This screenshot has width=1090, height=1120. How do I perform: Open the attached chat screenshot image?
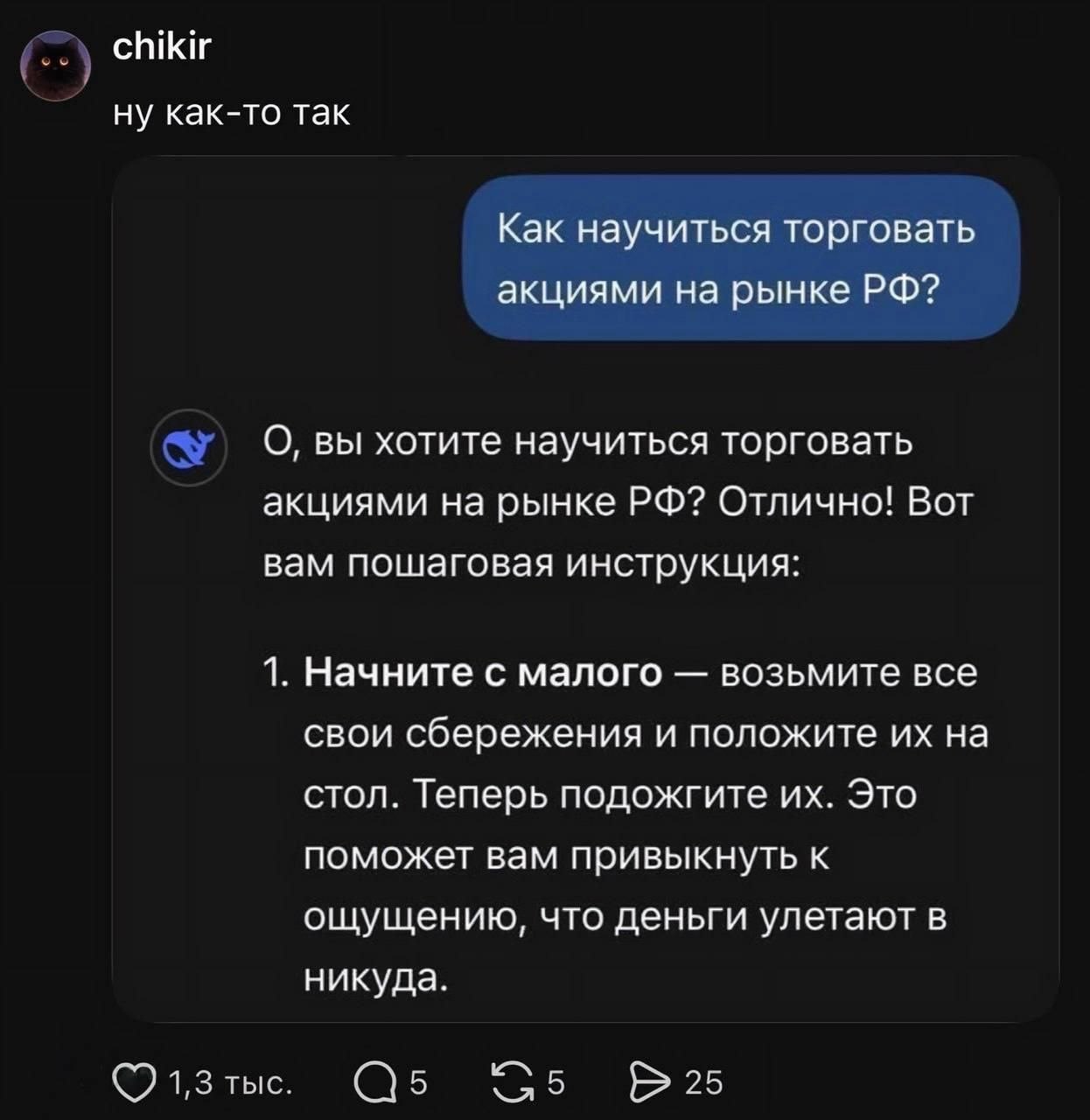pos(586,588)
